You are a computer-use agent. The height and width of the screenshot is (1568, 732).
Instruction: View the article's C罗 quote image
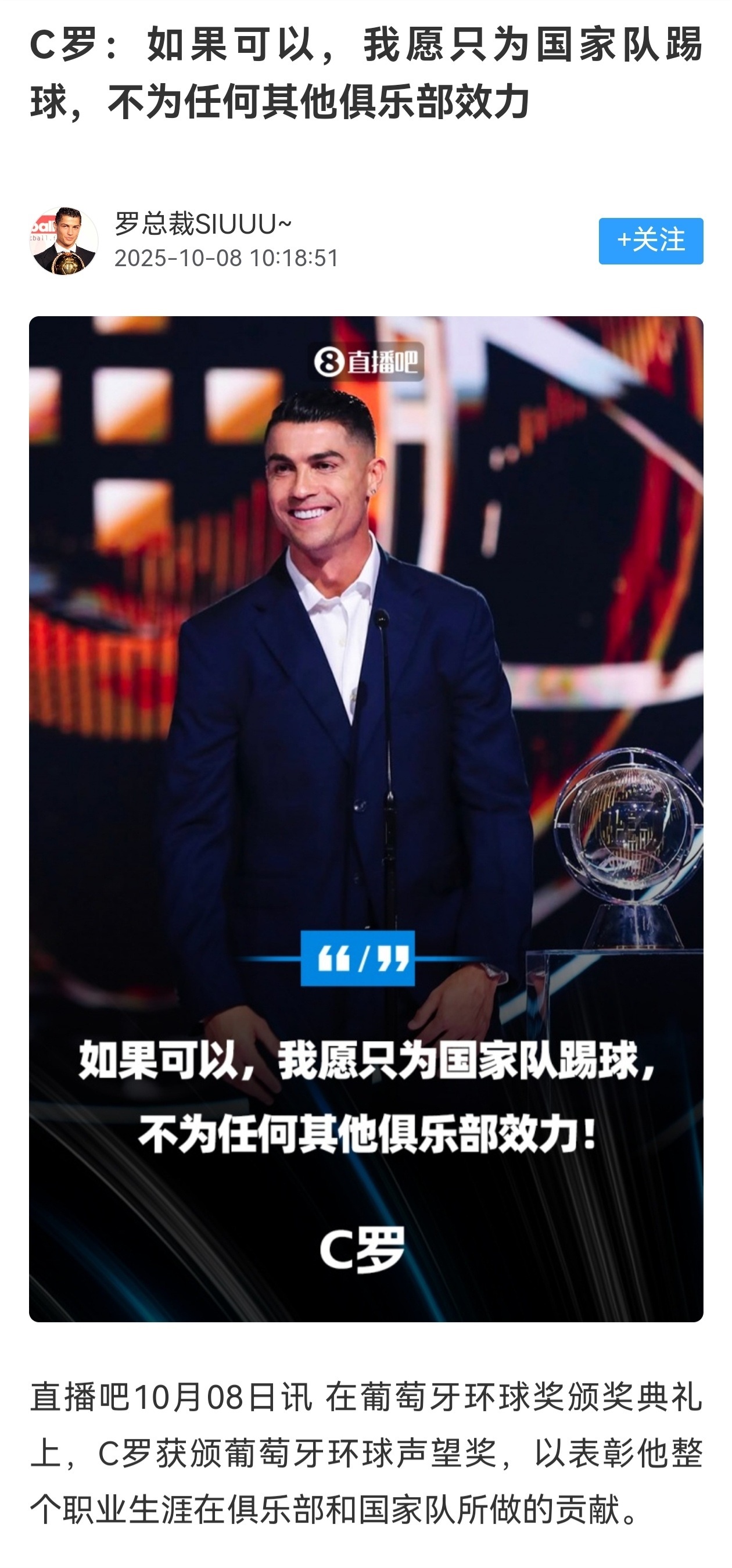coord(365,818)
